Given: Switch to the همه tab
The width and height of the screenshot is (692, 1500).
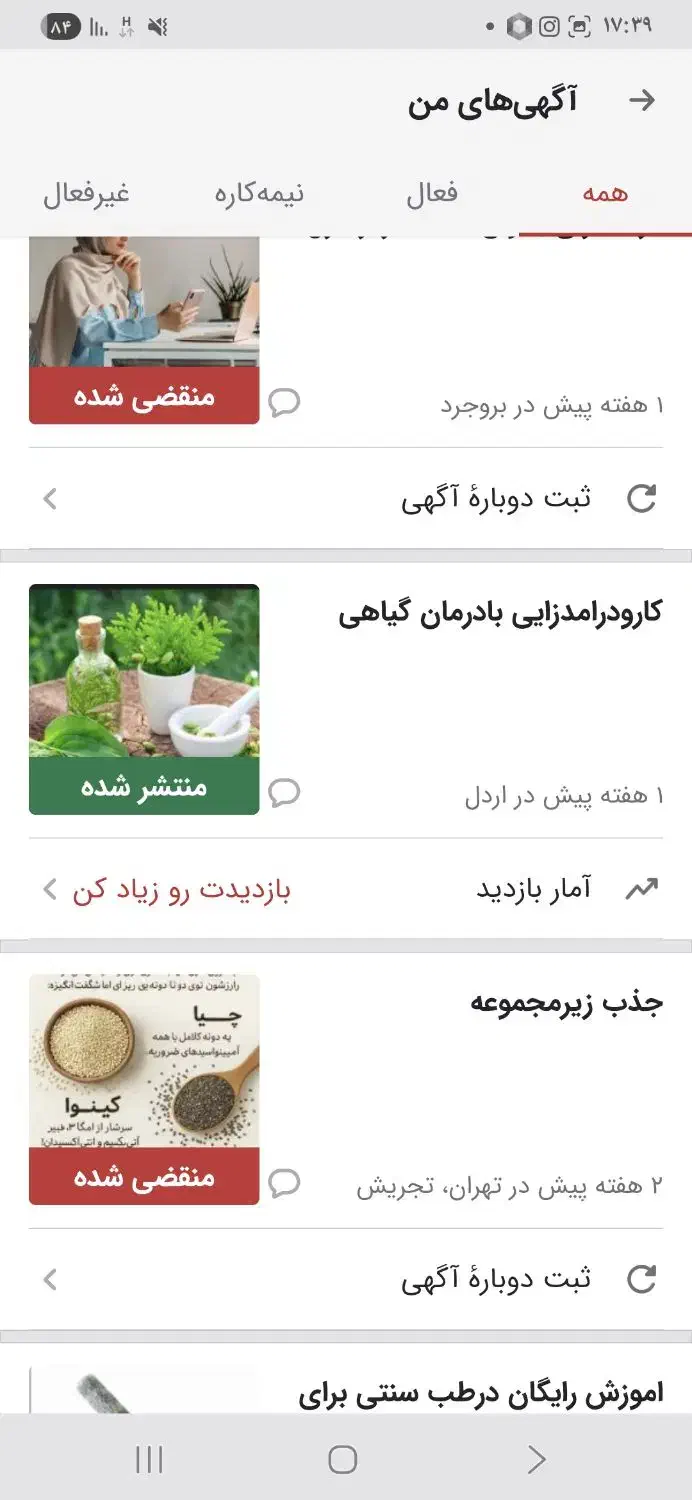Looking at the screenshot, I should (x=605, y=193).
